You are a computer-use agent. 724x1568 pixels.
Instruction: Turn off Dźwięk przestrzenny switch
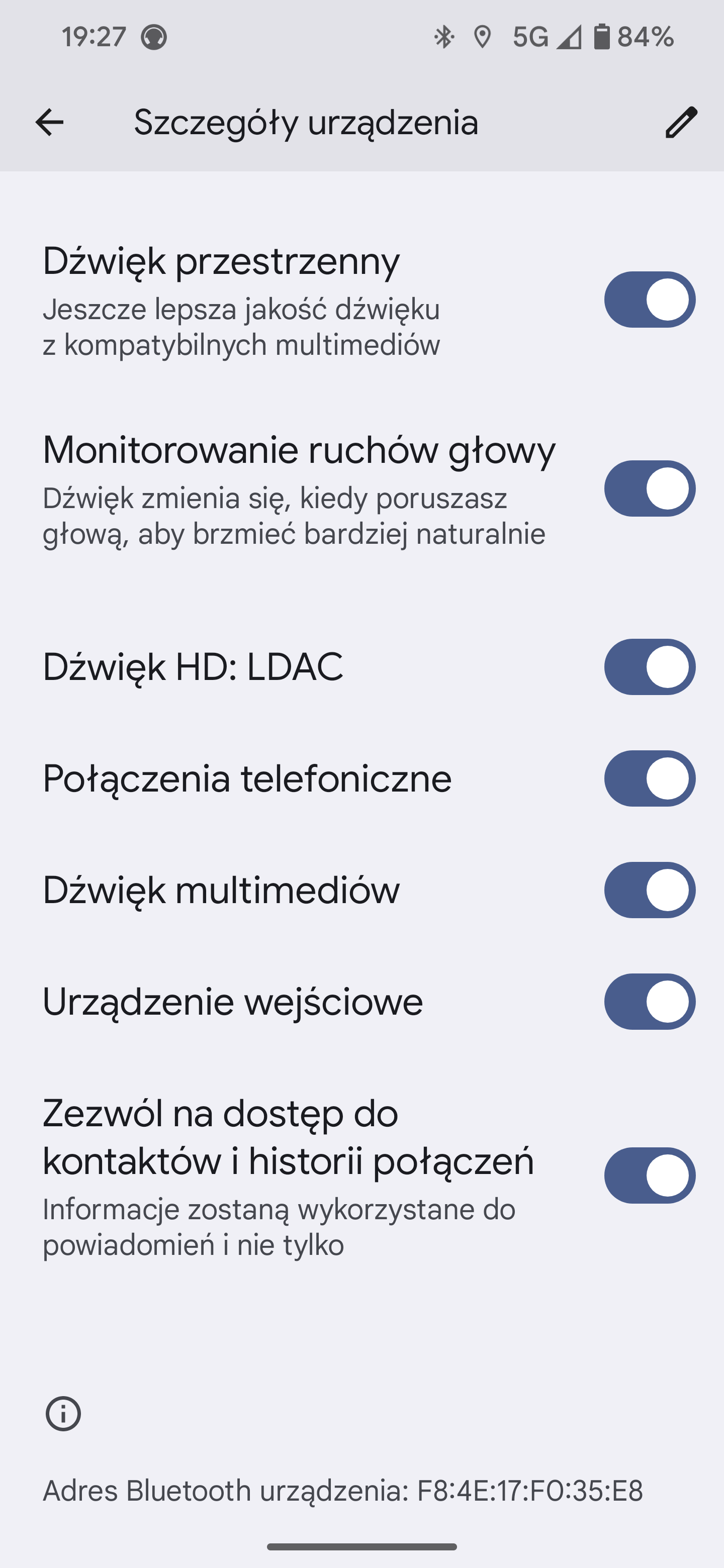coord(649,300)
